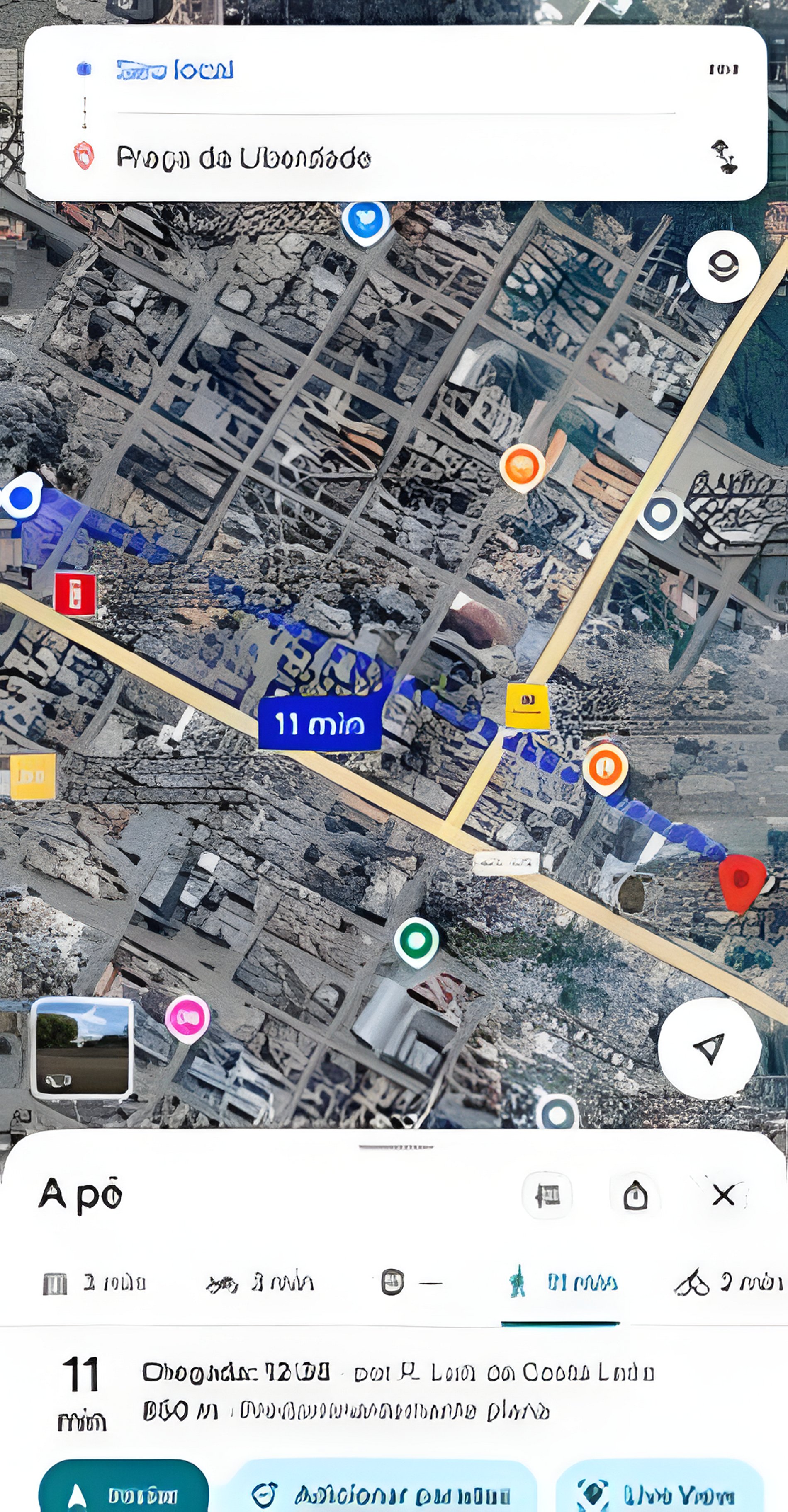Close the directions panel
This screenshot has width=788, height=1512.
pyautogui.click(x=723, y=1195)
